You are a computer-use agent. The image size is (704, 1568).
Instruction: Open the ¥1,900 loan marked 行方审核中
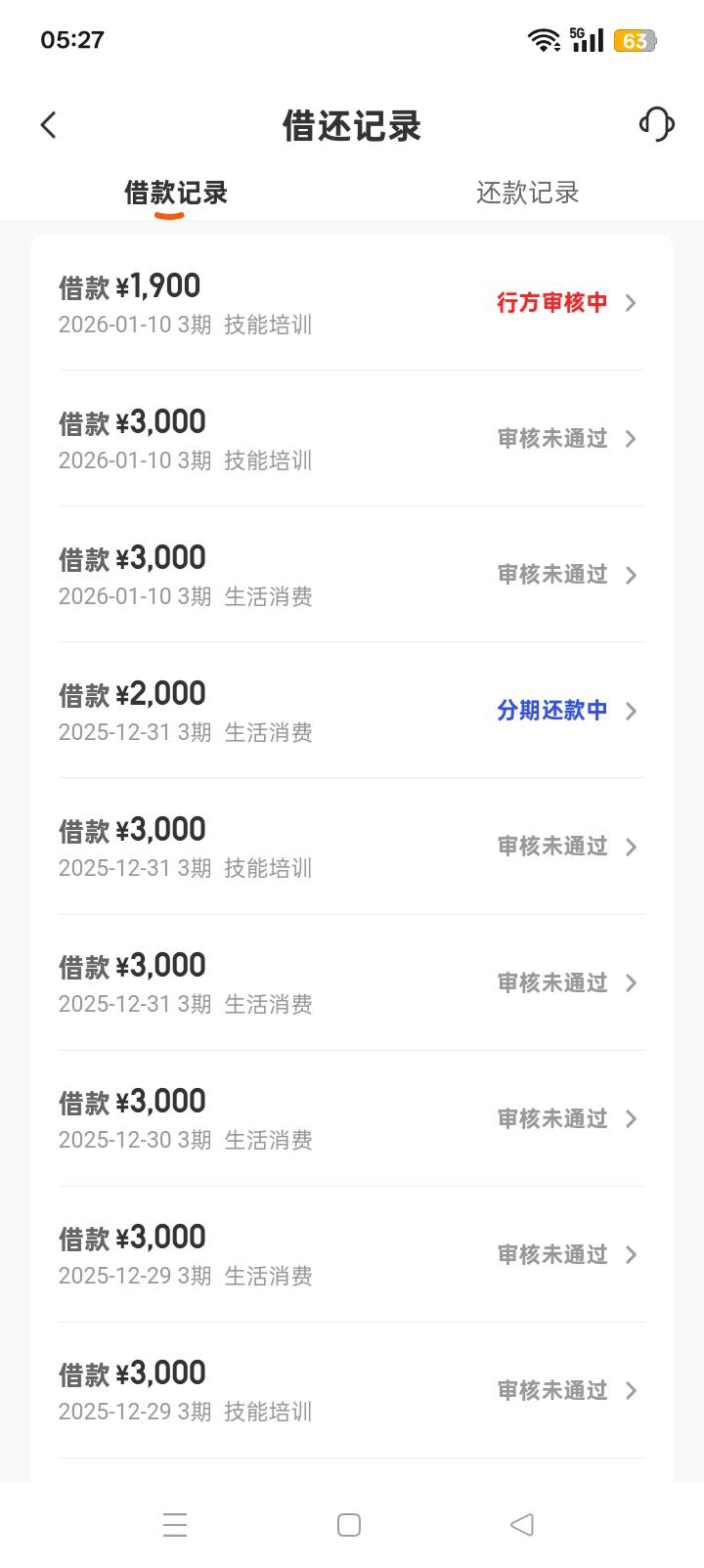click(x=352, y=303)
